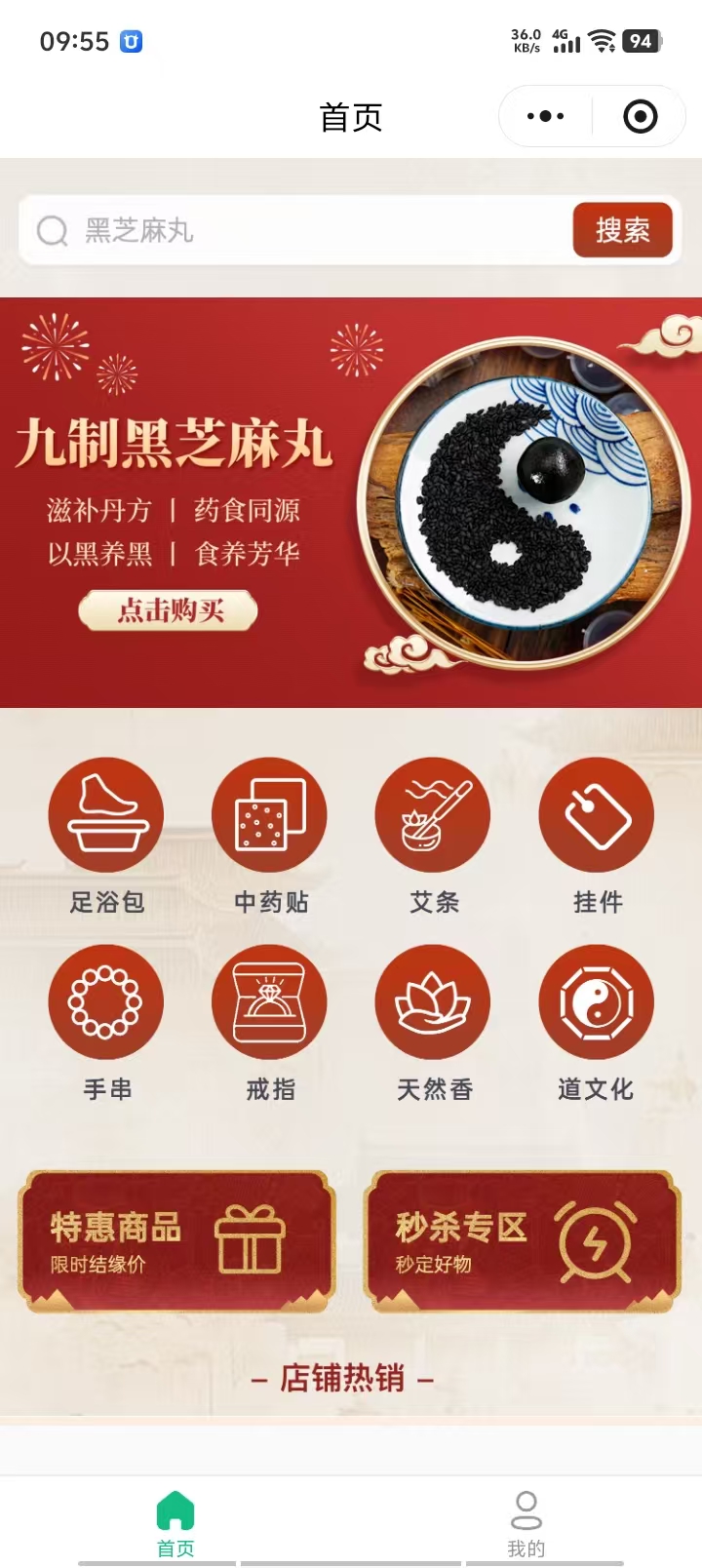Browse the 天然香 category
This screenshot has height=1568, width=702.
433,1003
